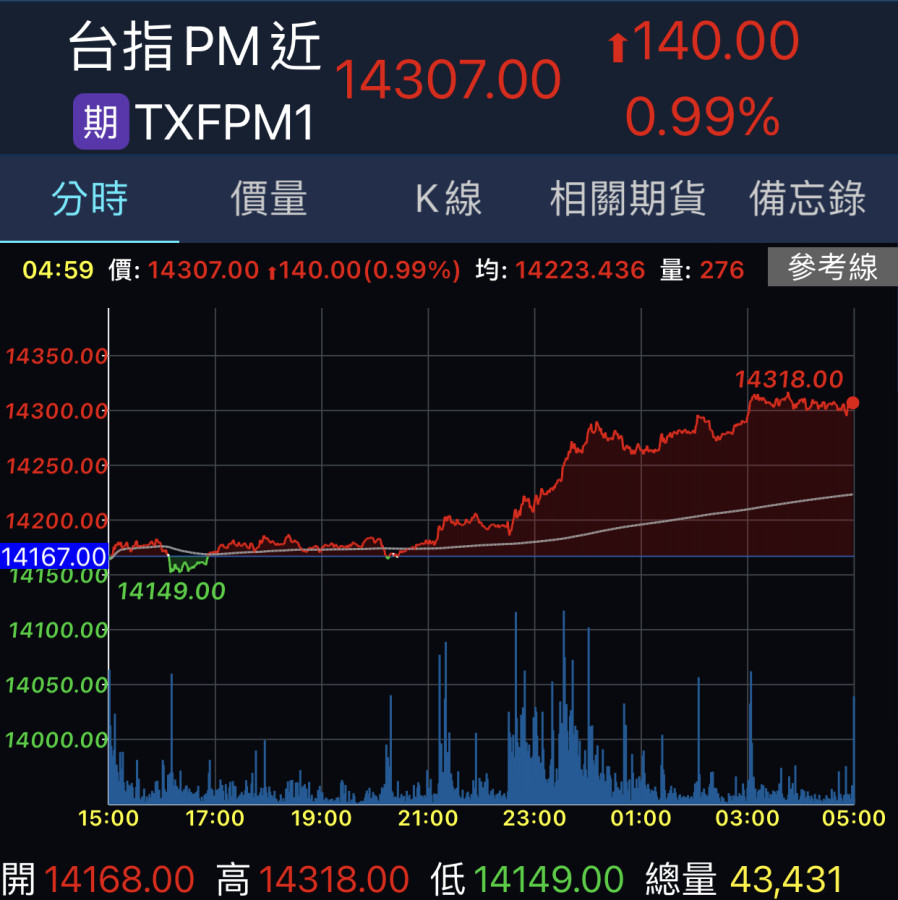Open the 備忘錄 tab
Image resolution: width=898 pixels, height=900 pixels.
click(807, 199)
